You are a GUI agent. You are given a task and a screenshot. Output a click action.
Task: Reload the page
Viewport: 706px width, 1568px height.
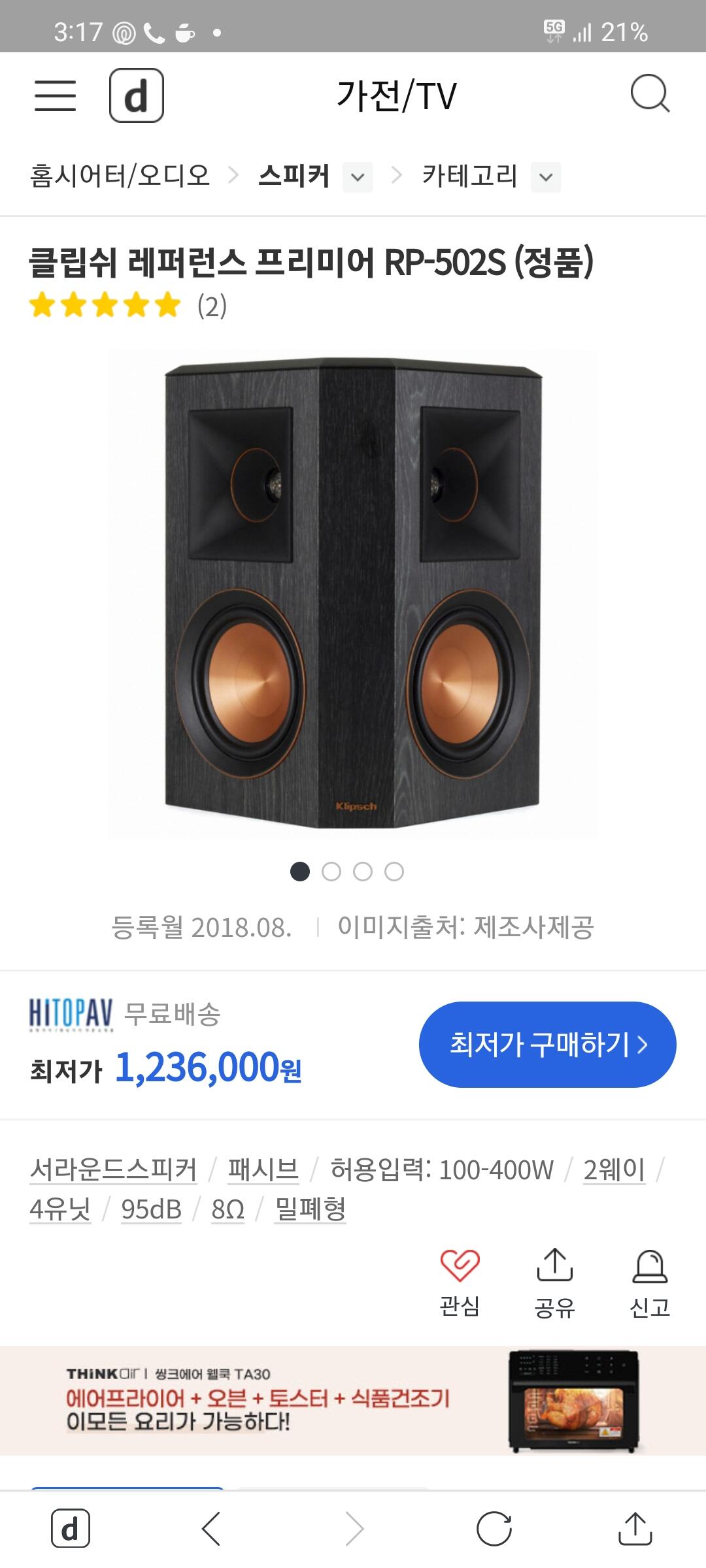click(x=494, y=1528)
